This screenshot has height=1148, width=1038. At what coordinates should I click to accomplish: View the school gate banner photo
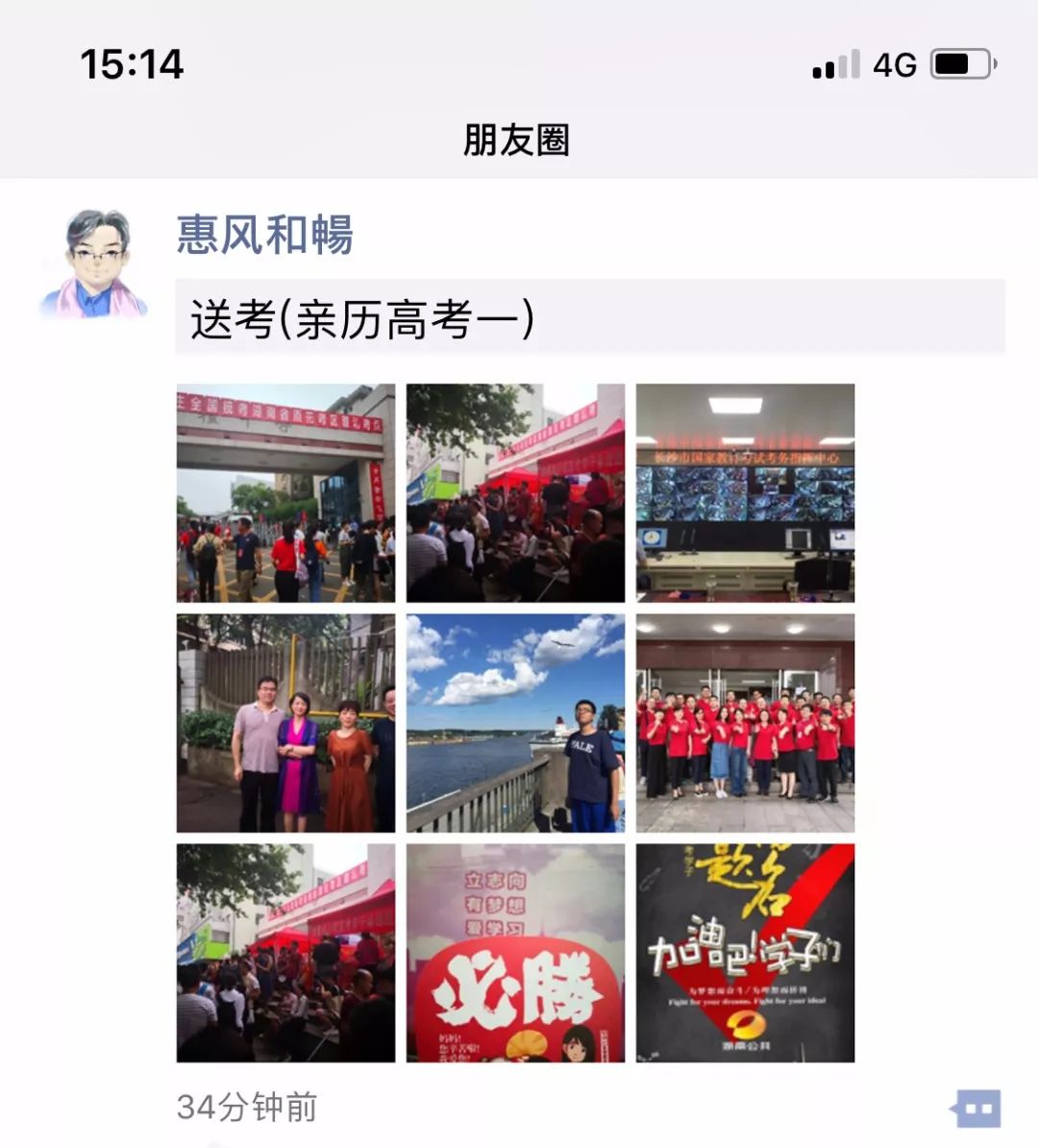coord(285,492)
